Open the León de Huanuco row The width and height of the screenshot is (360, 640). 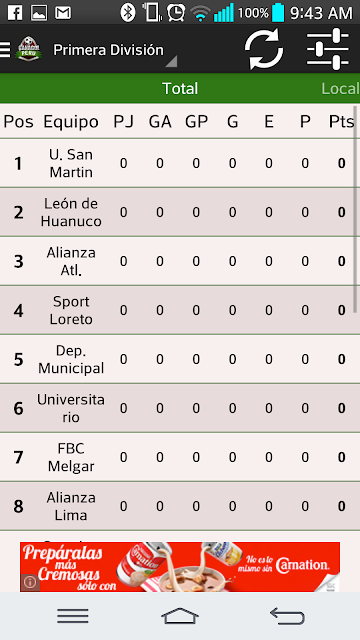[x=180, y=212]
